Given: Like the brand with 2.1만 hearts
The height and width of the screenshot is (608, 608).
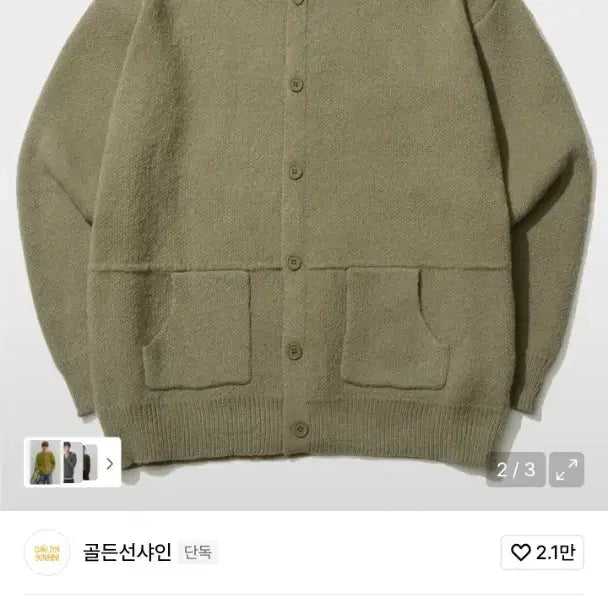Looking at the screenshot, I should click(543, 552).
